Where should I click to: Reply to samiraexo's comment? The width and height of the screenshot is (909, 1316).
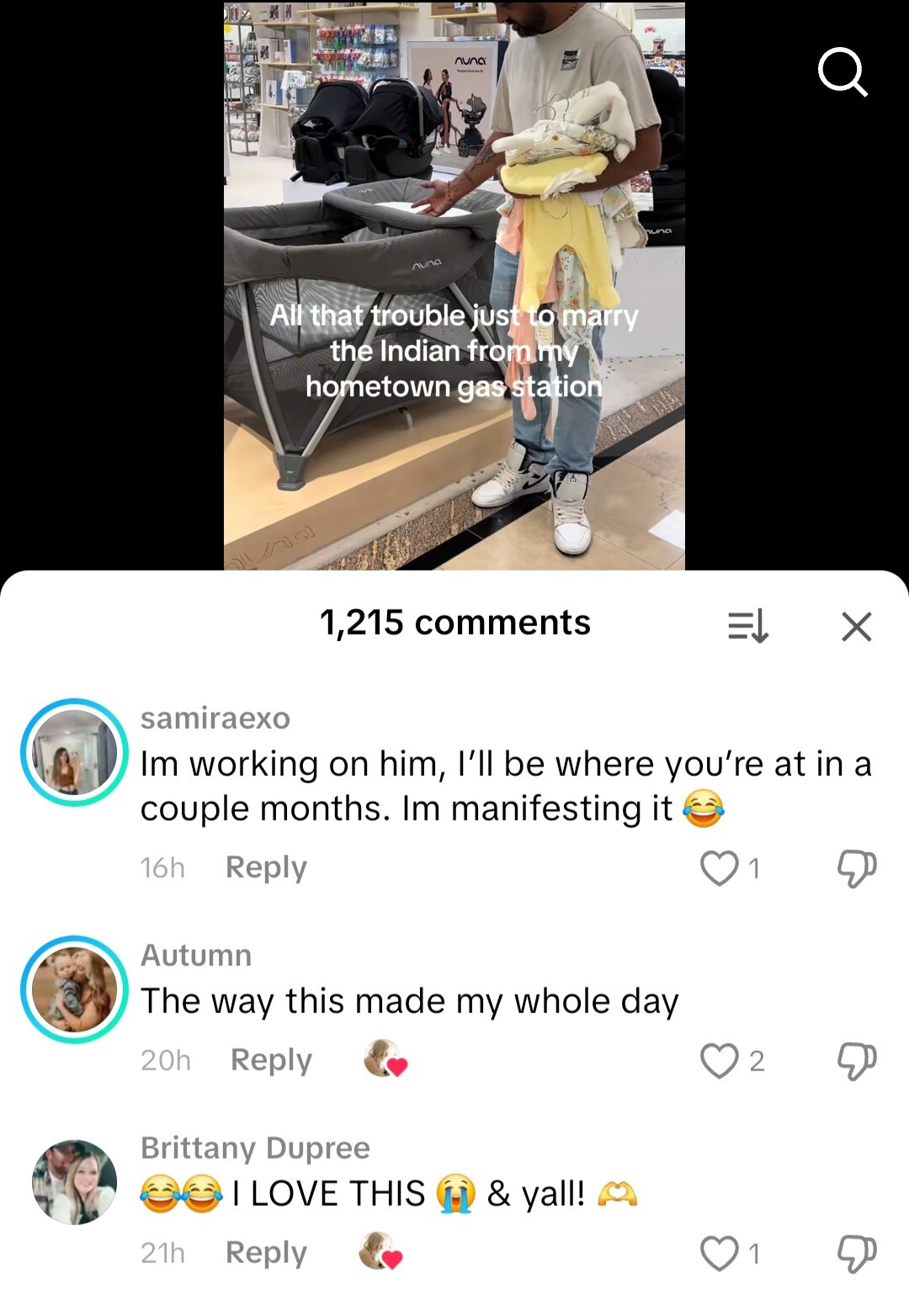(266, 867)
